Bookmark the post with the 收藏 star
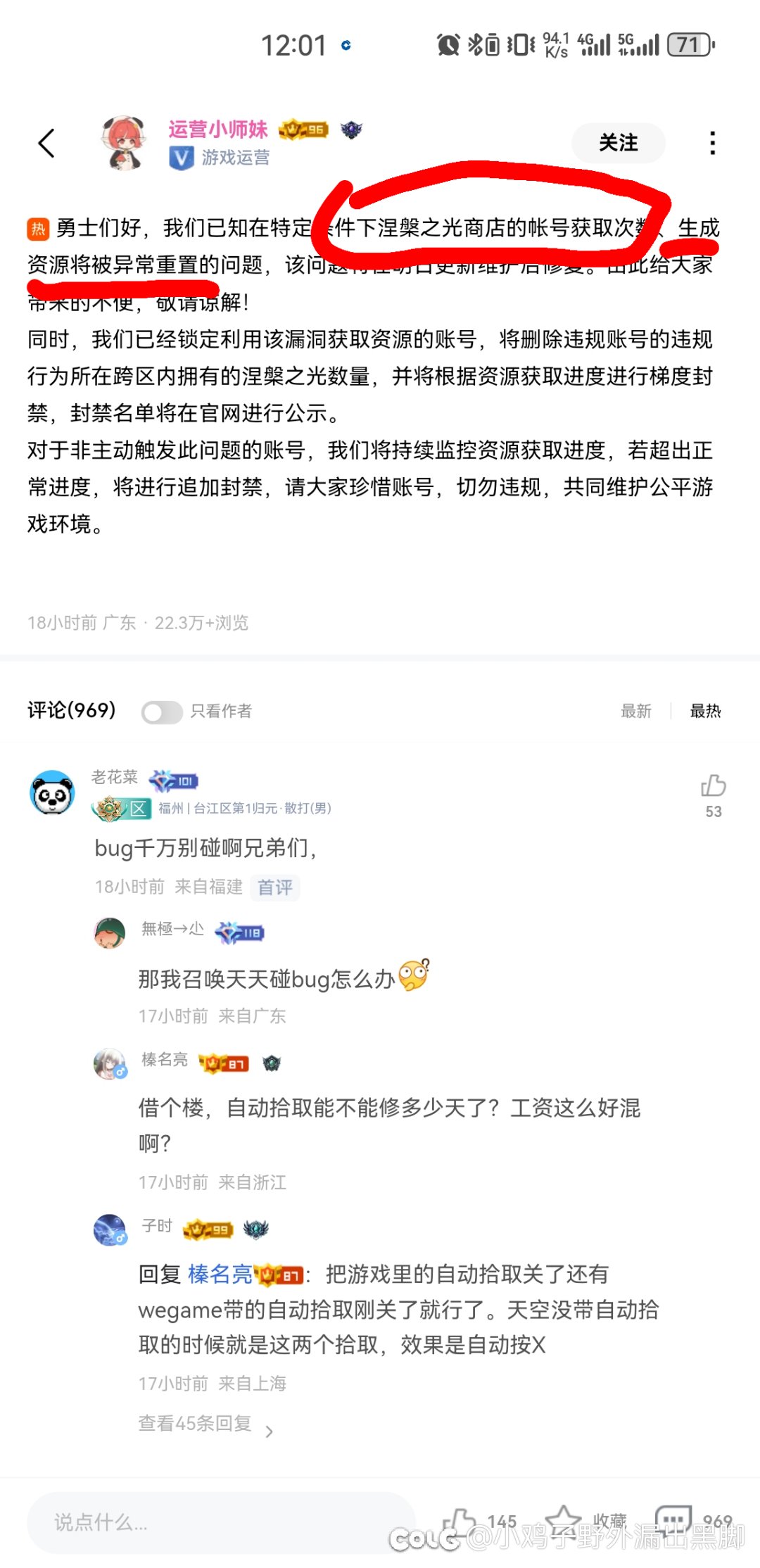 [x=564, y=1520]
